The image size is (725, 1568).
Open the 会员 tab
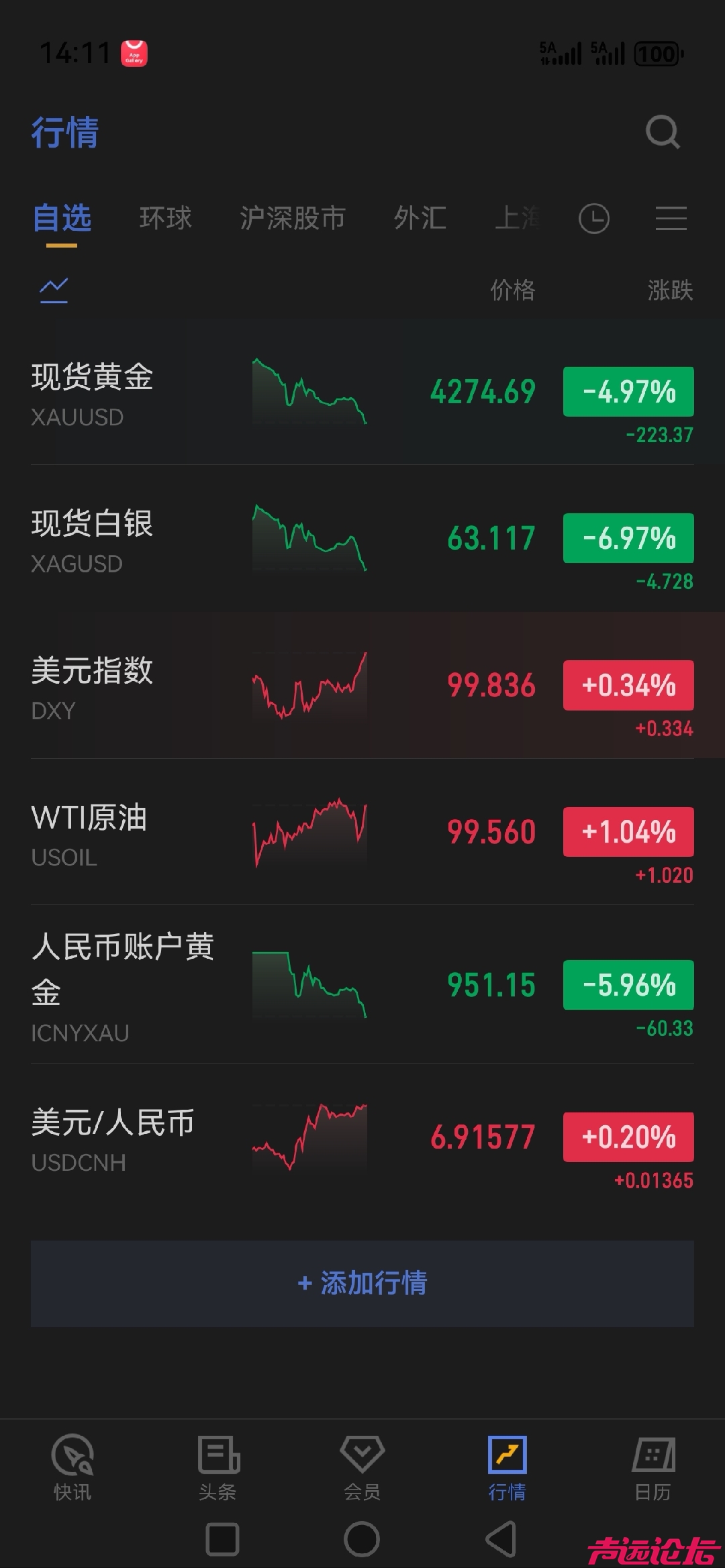click(x=362, y=1468)
